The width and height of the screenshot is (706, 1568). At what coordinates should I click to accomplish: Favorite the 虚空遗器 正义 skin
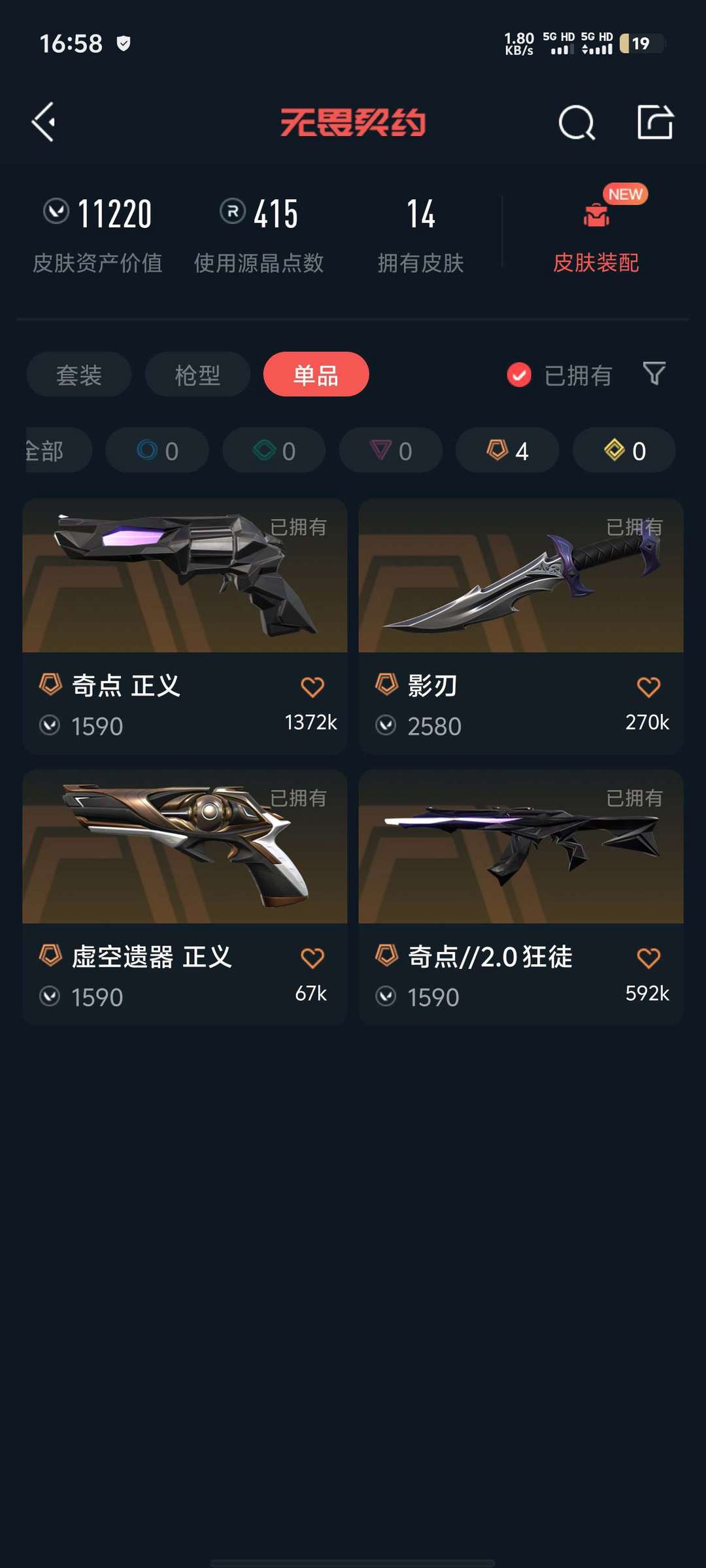click(312, 957)
